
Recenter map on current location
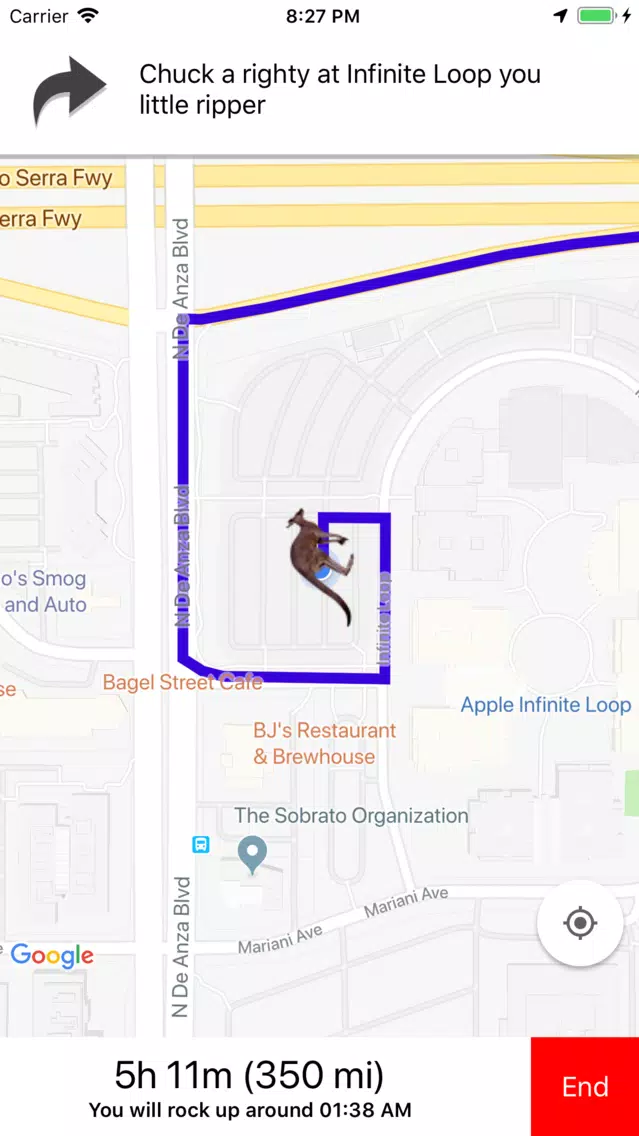click(x=580, y=923)
